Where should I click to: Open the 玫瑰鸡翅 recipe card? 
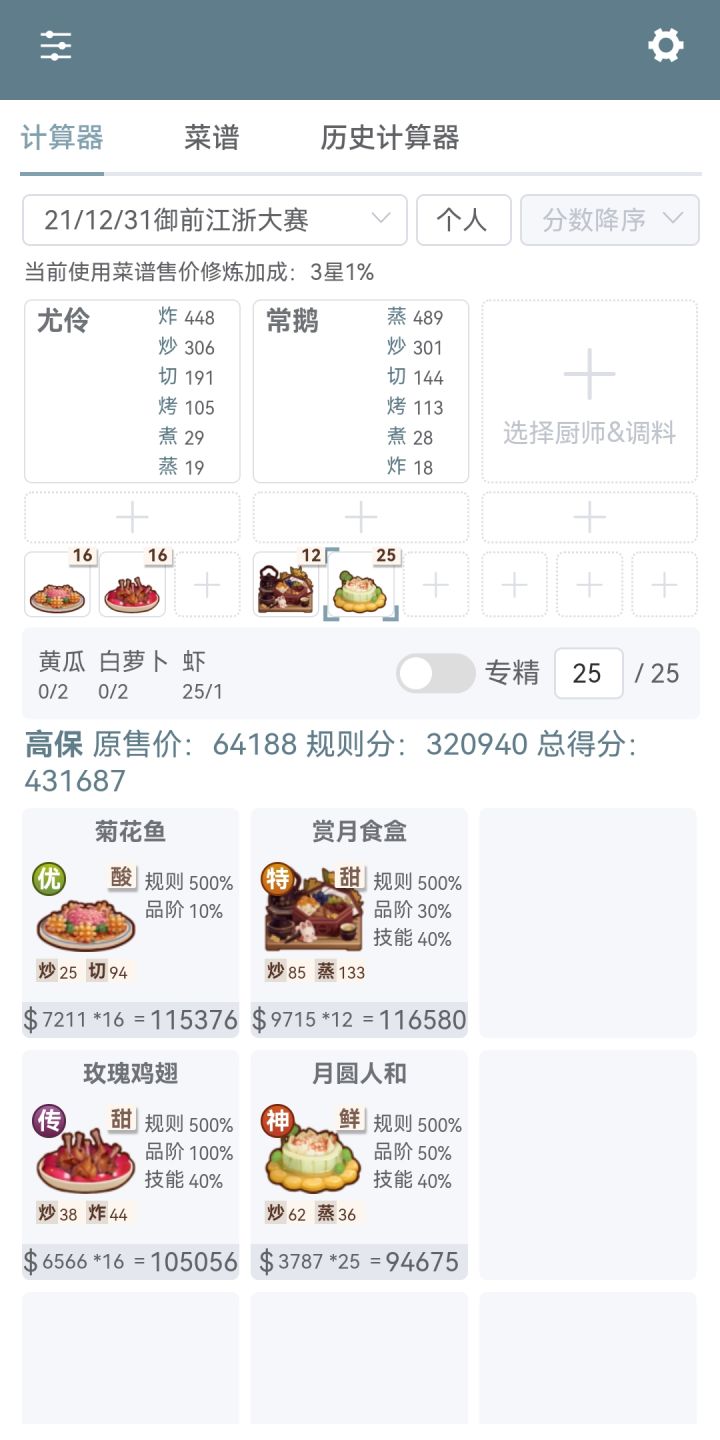coord(131,1164)
